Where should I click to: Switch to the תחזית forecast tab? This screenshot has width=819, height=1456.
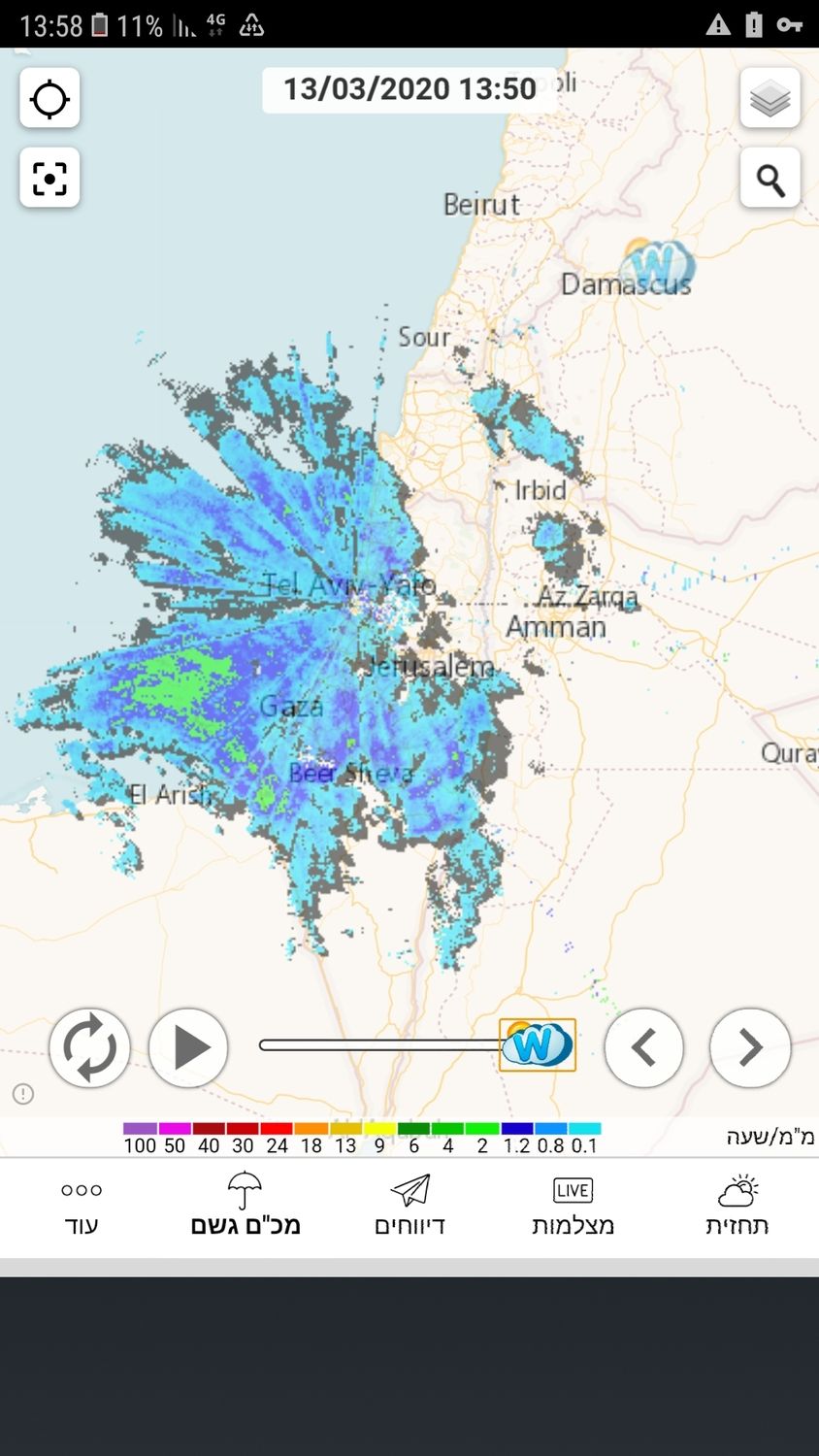pos(737,1207)
